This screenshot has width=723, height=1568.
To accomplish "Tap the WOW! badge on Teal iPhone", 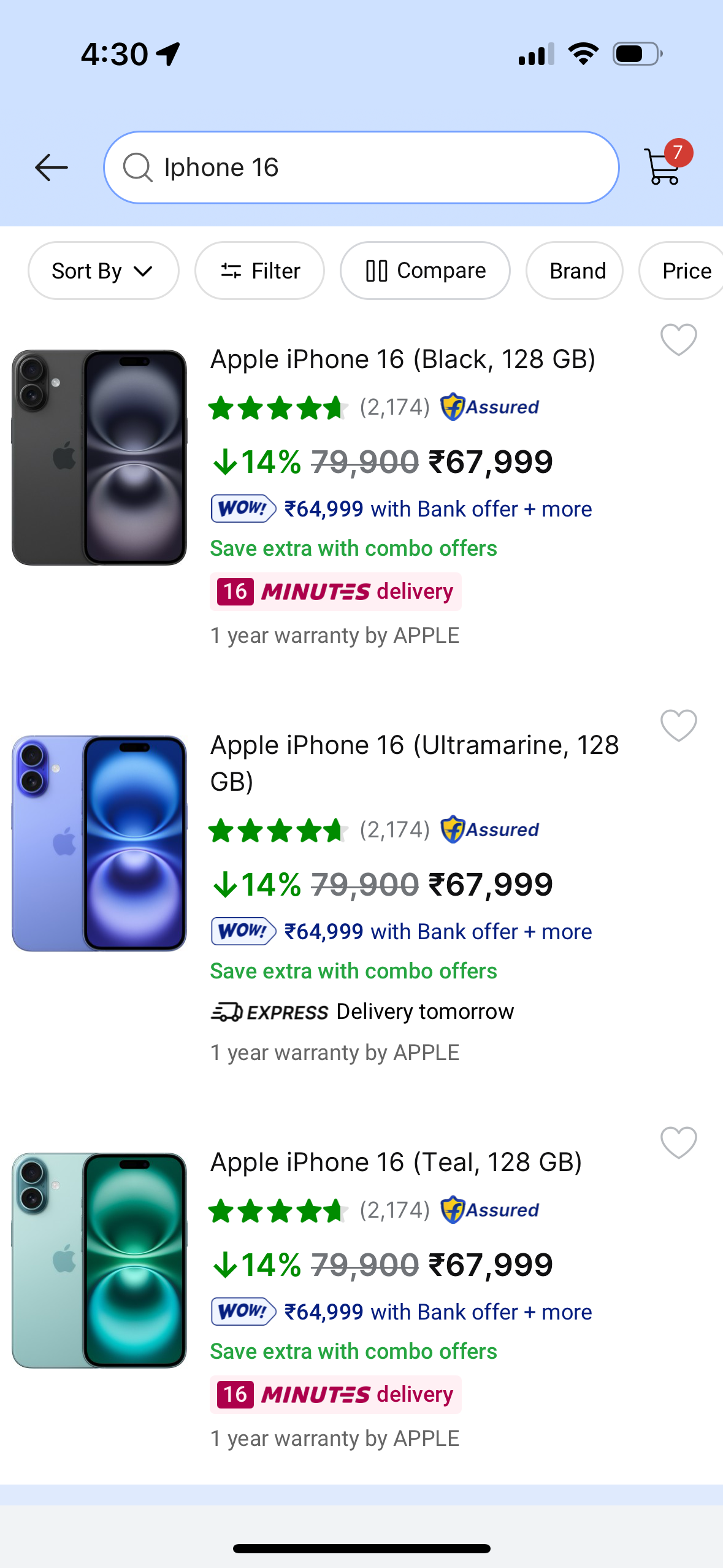I will [242, 1311].
